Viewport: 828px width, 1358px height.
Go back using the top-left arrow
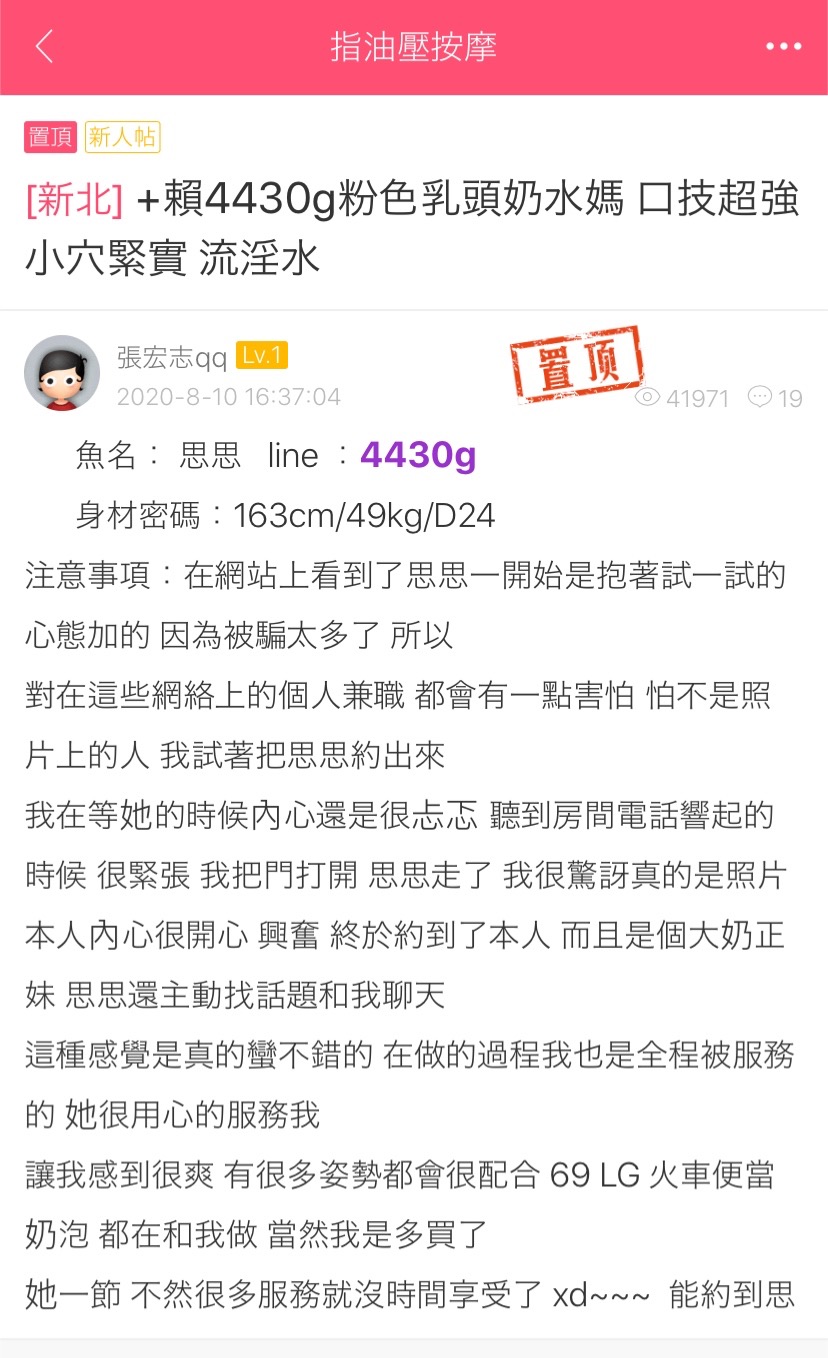tap(44, 47)
